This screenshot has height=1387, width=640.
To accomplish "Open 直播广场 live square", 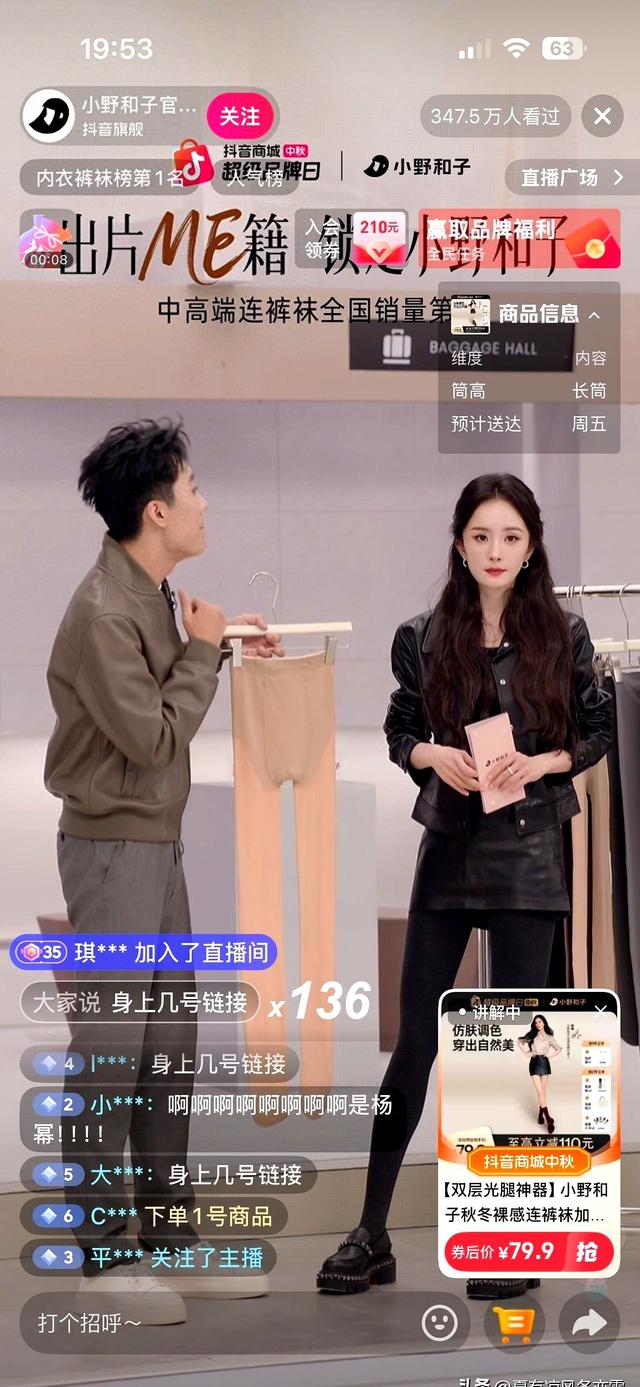I will 570,178.
